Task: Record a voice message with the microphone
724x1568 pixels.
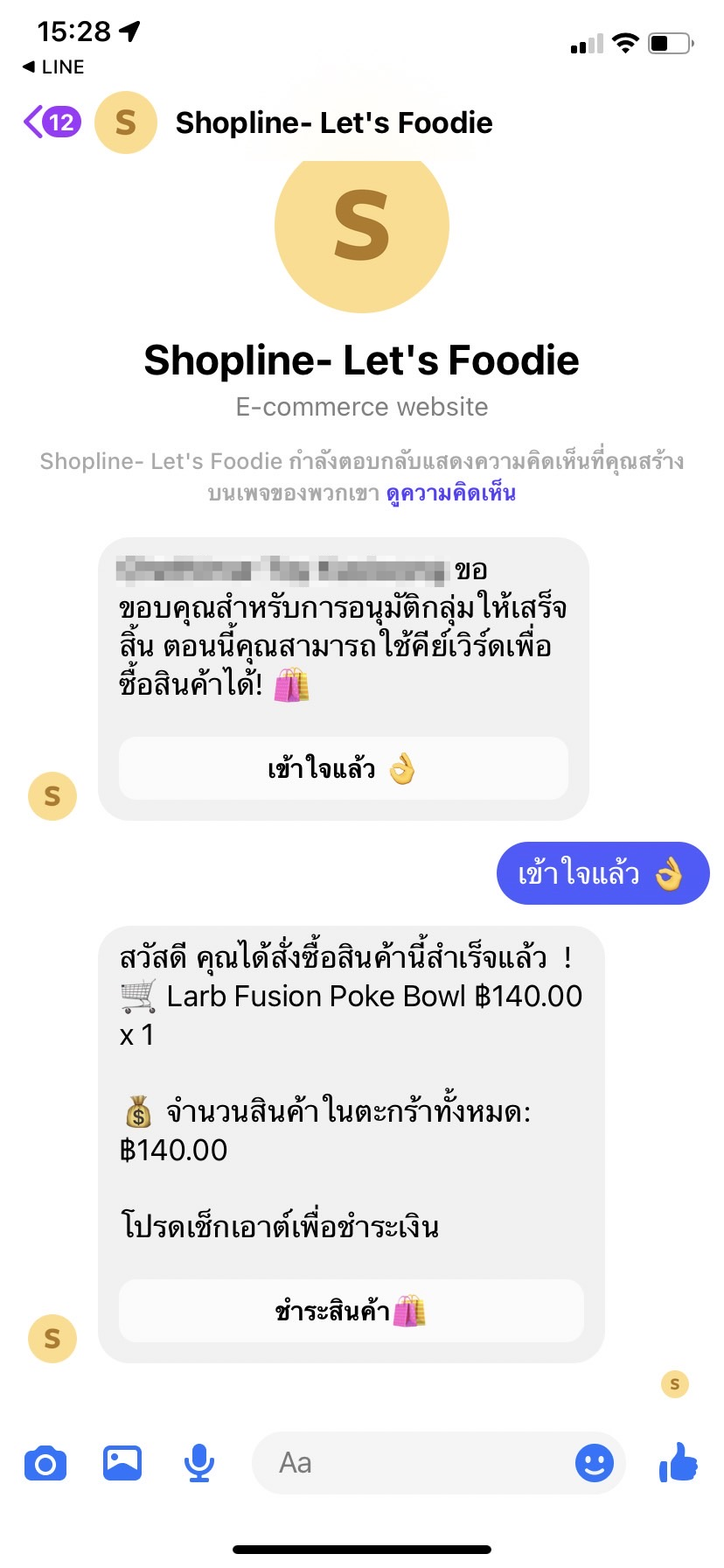Action: pyautogui.click(x=199, y=1463)
